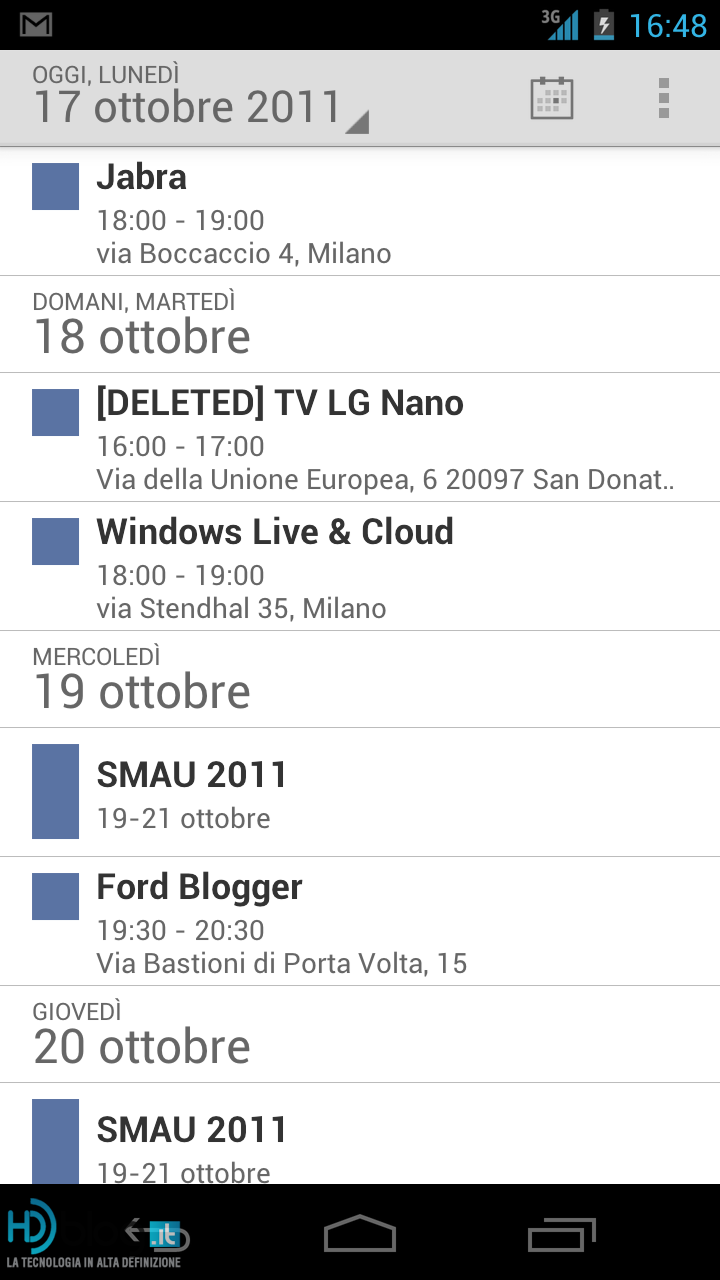Open SMAU 2011 under 19 ottobre
This screenshot has width=720, height=1280.
click(360, 792)
